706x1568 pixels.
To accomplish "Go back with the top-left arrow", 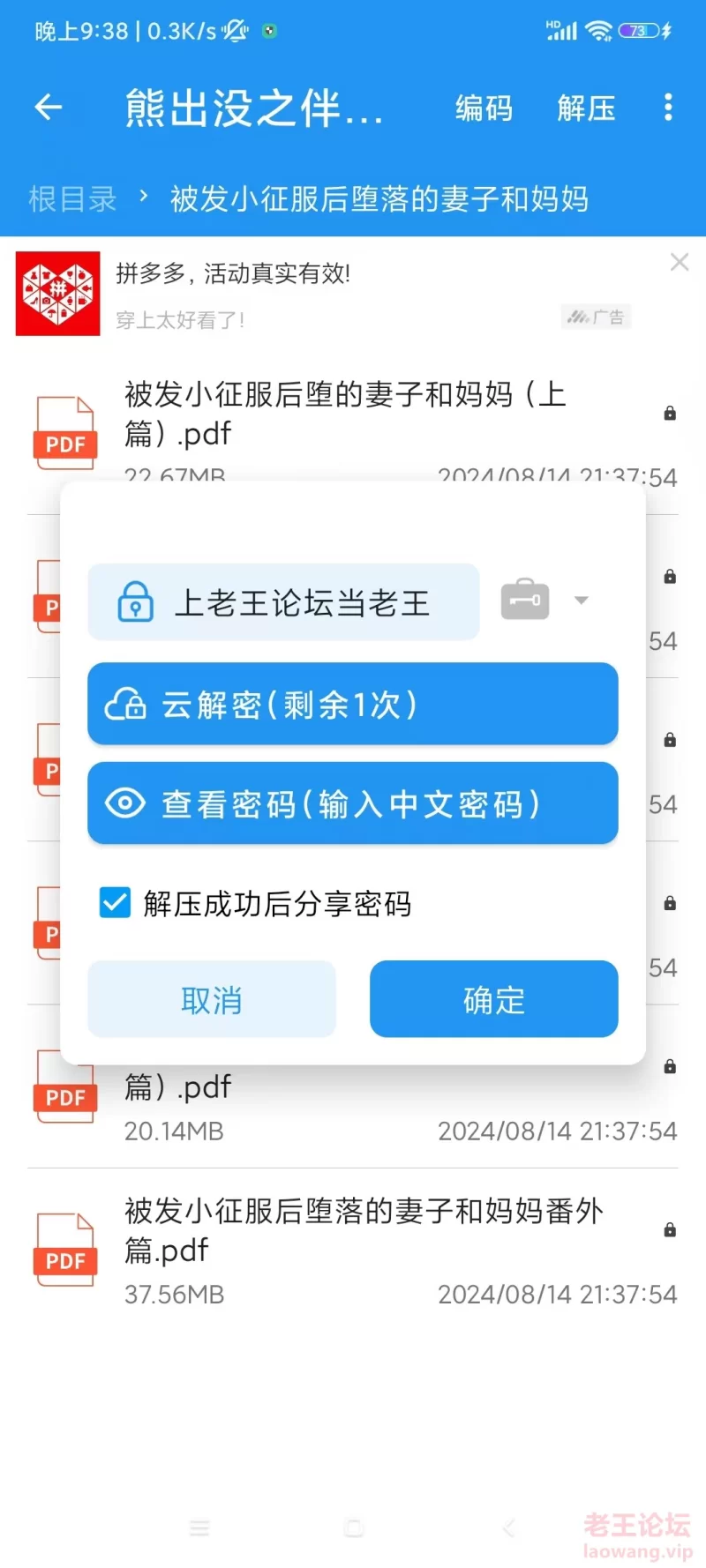I will pyautogui.click(x=49, y=108).
